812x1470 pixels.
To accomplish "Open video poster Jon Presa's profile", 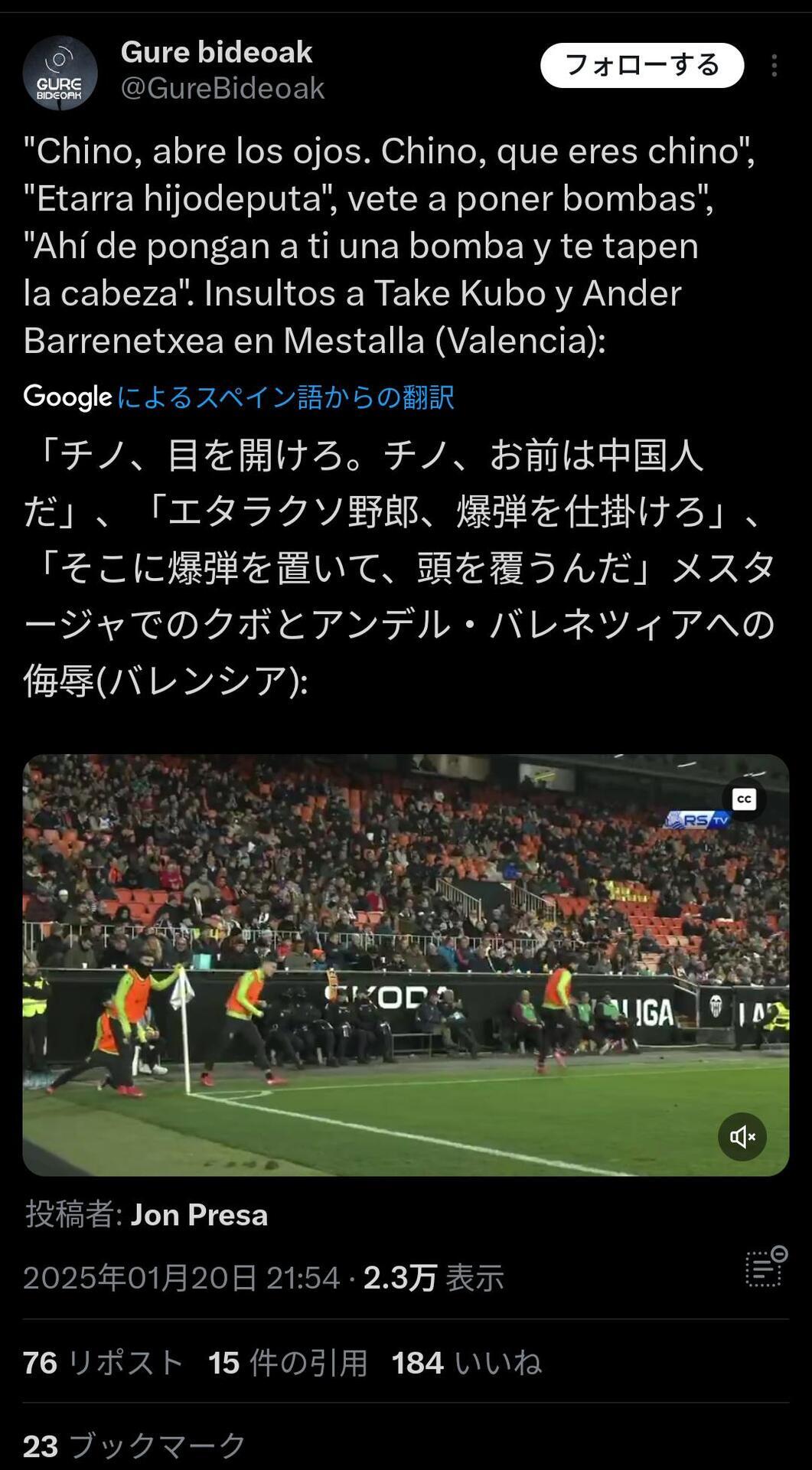I will click(199, 1215).
